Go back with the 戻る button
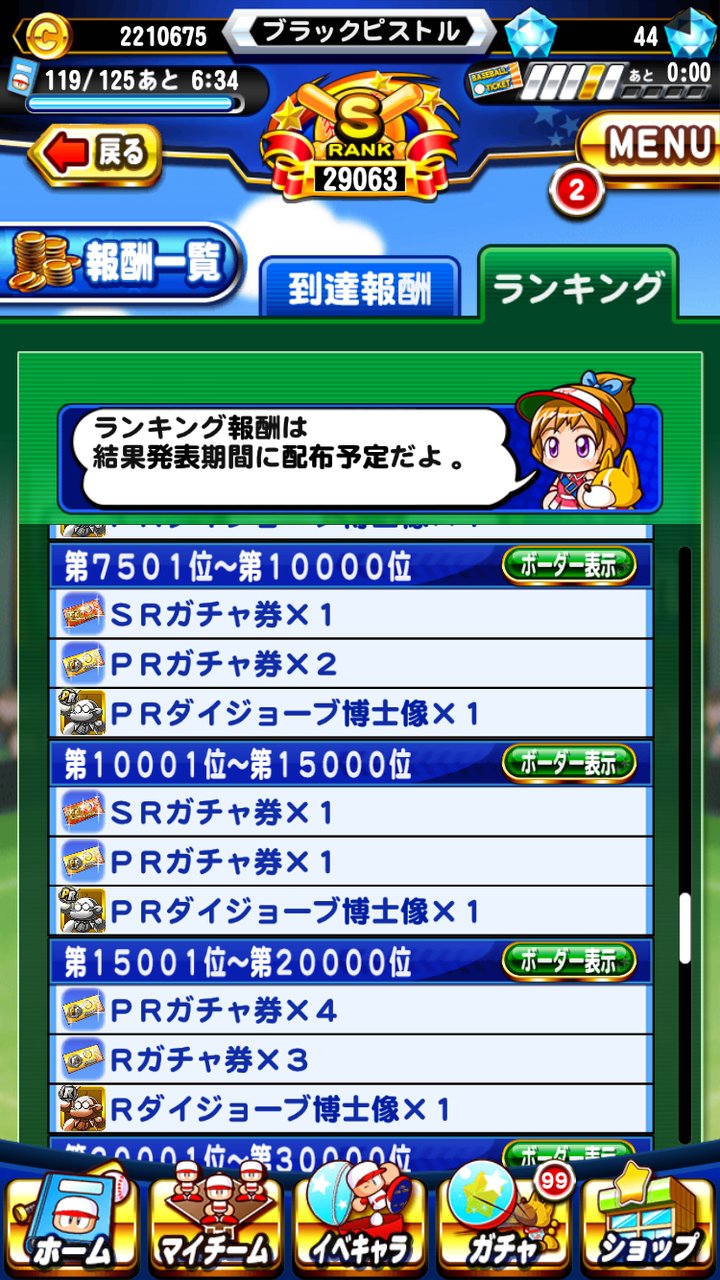The width and height of the screenshot is (720, 1280). coord(97,154)
